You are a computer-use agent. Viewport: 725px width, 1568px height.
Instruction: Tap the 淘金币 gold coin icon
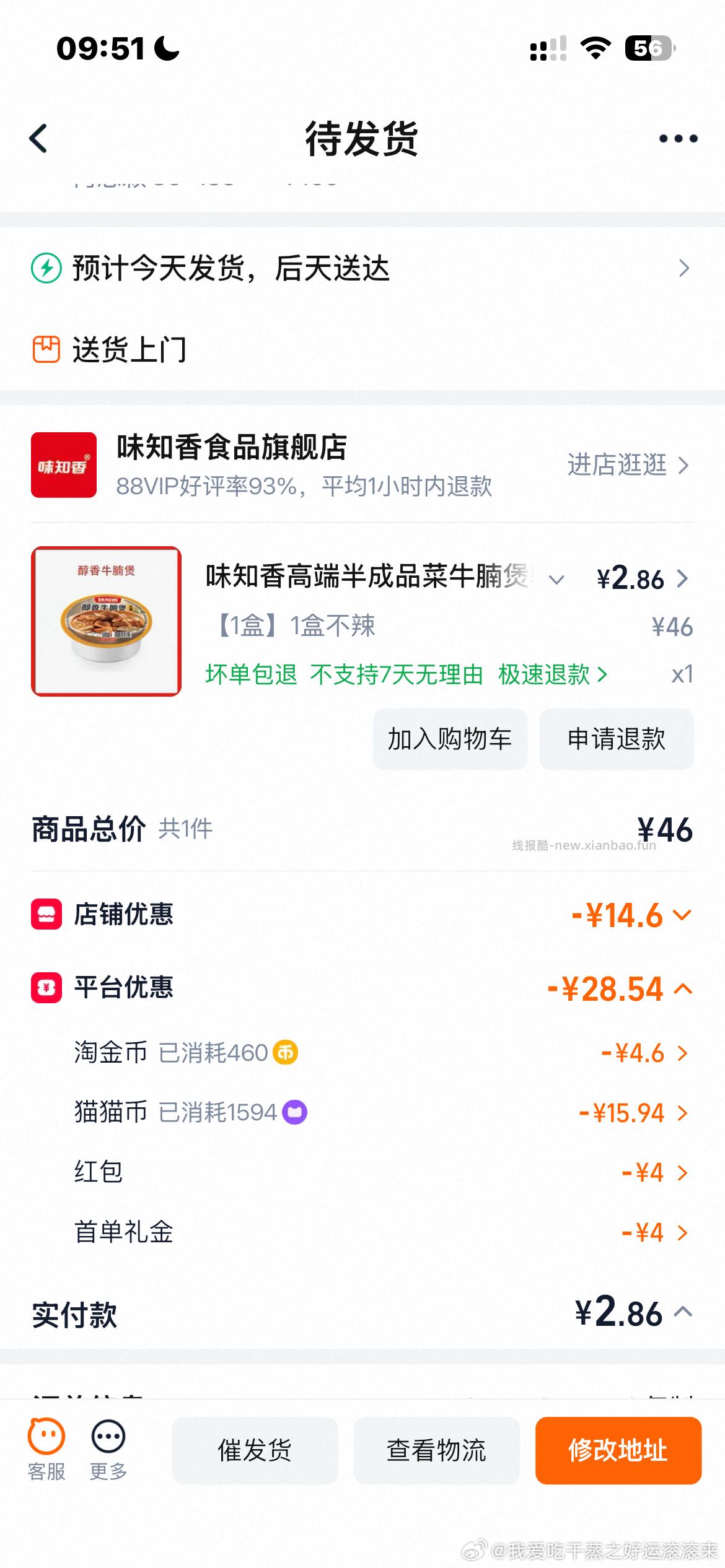click(x=284, y=1052)
